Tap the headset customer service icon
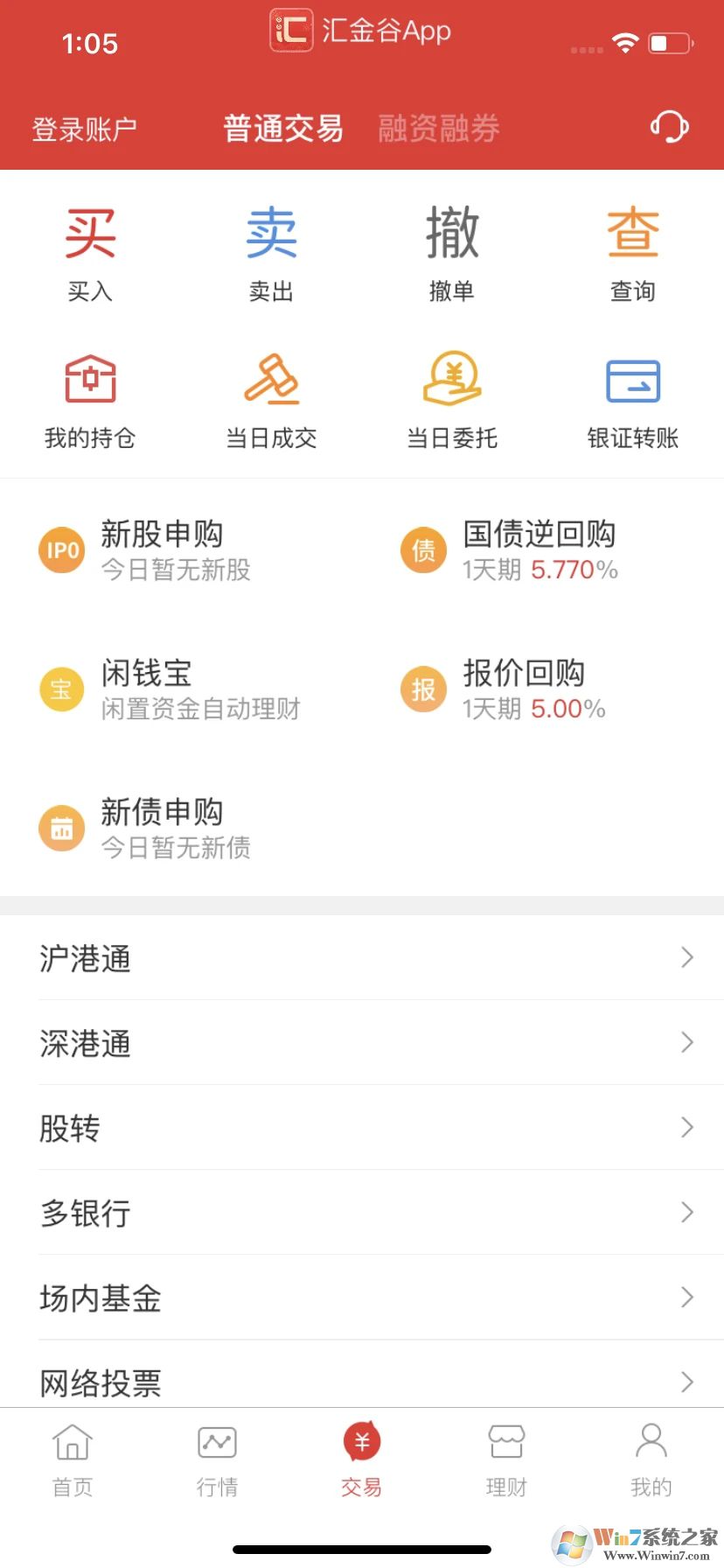 (x=669, y=128)
